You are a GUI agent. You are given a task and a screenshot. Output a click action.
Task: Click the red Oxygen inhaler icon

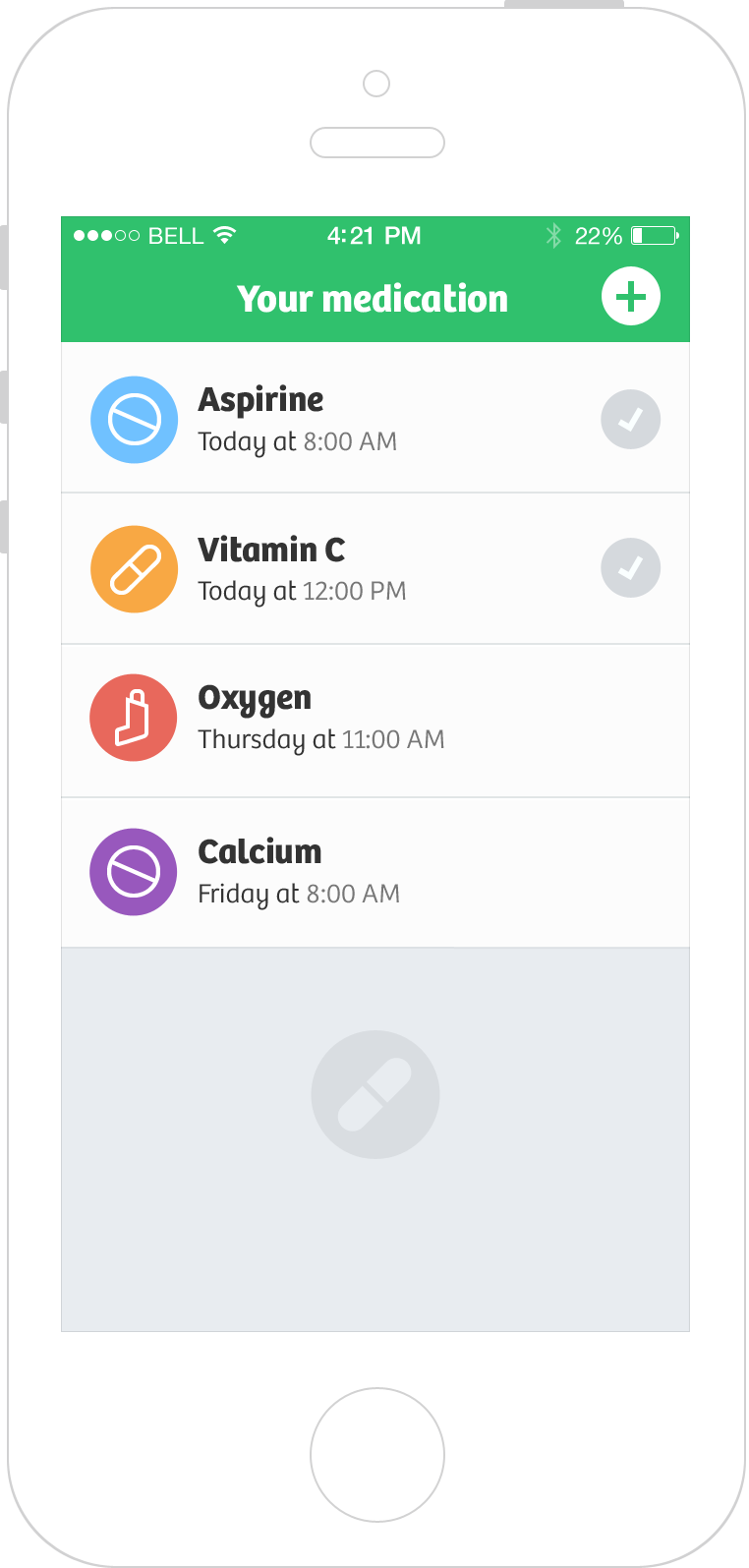coord(134,718)
